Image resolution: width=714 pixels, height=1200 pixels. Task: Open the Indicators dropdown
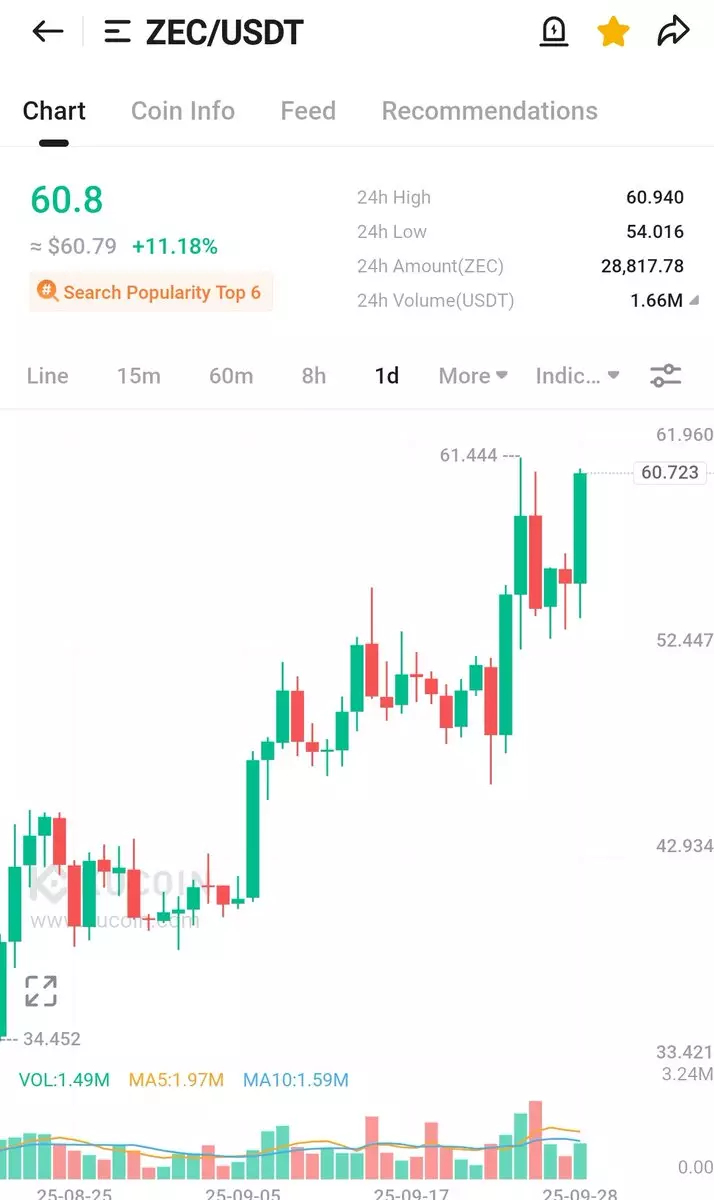pos(577,376)
